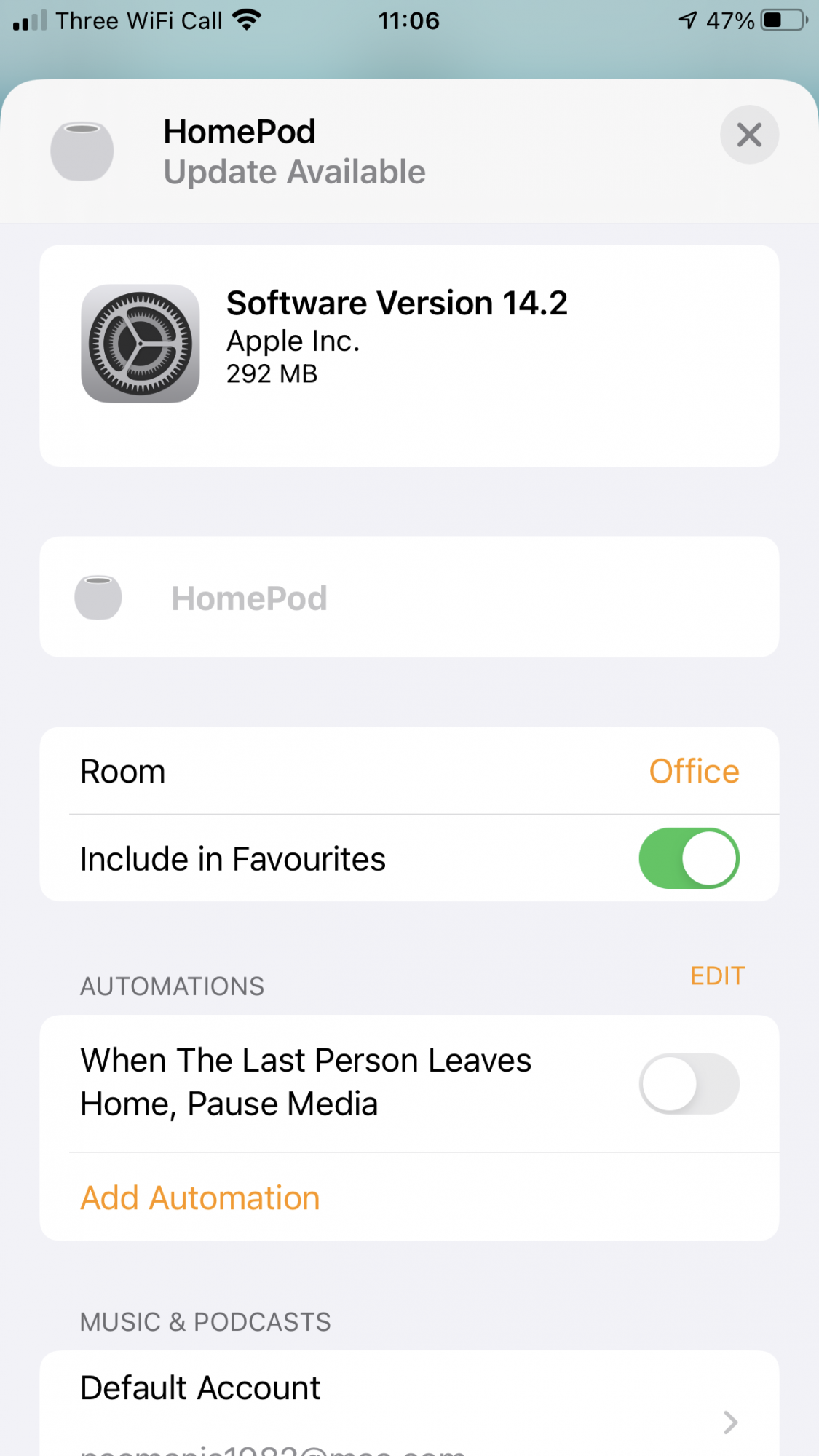
Task: Tap Add Automation
Action: [x=200, y=1198]
